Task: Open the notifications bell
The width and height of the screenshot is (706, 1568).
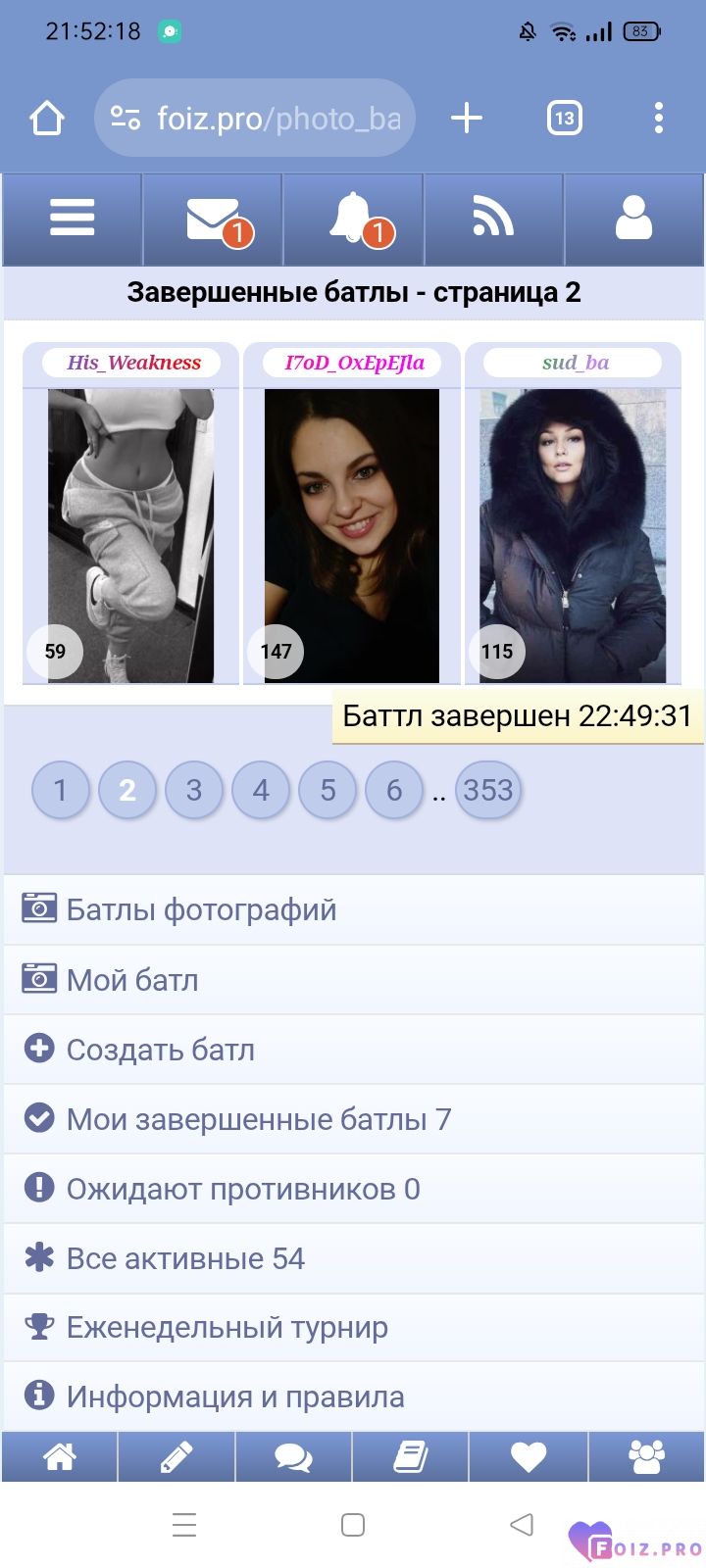Action: click(353, 219)
